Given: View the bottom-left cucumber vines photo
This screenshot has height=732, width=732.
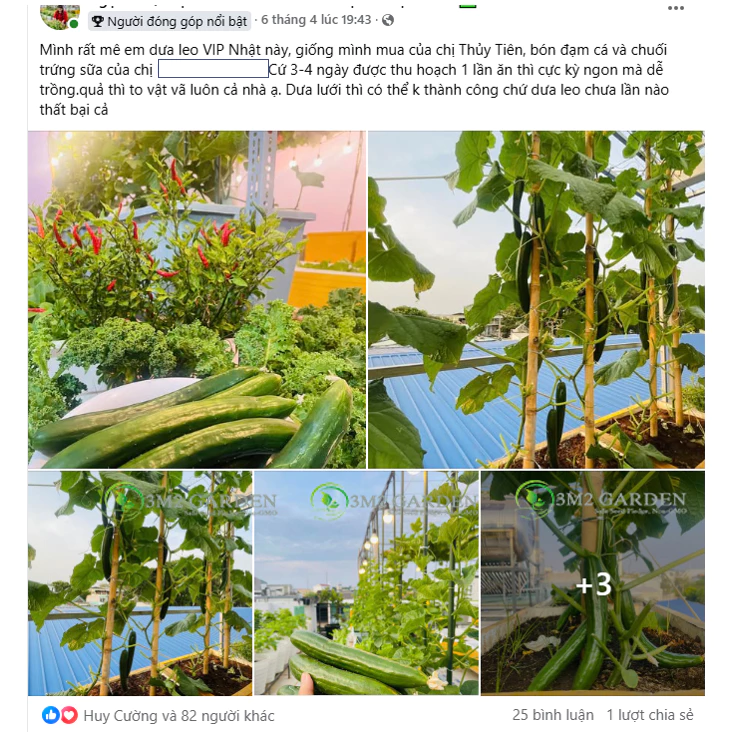Looking at the screenshot, I should (x=140, y=583).
